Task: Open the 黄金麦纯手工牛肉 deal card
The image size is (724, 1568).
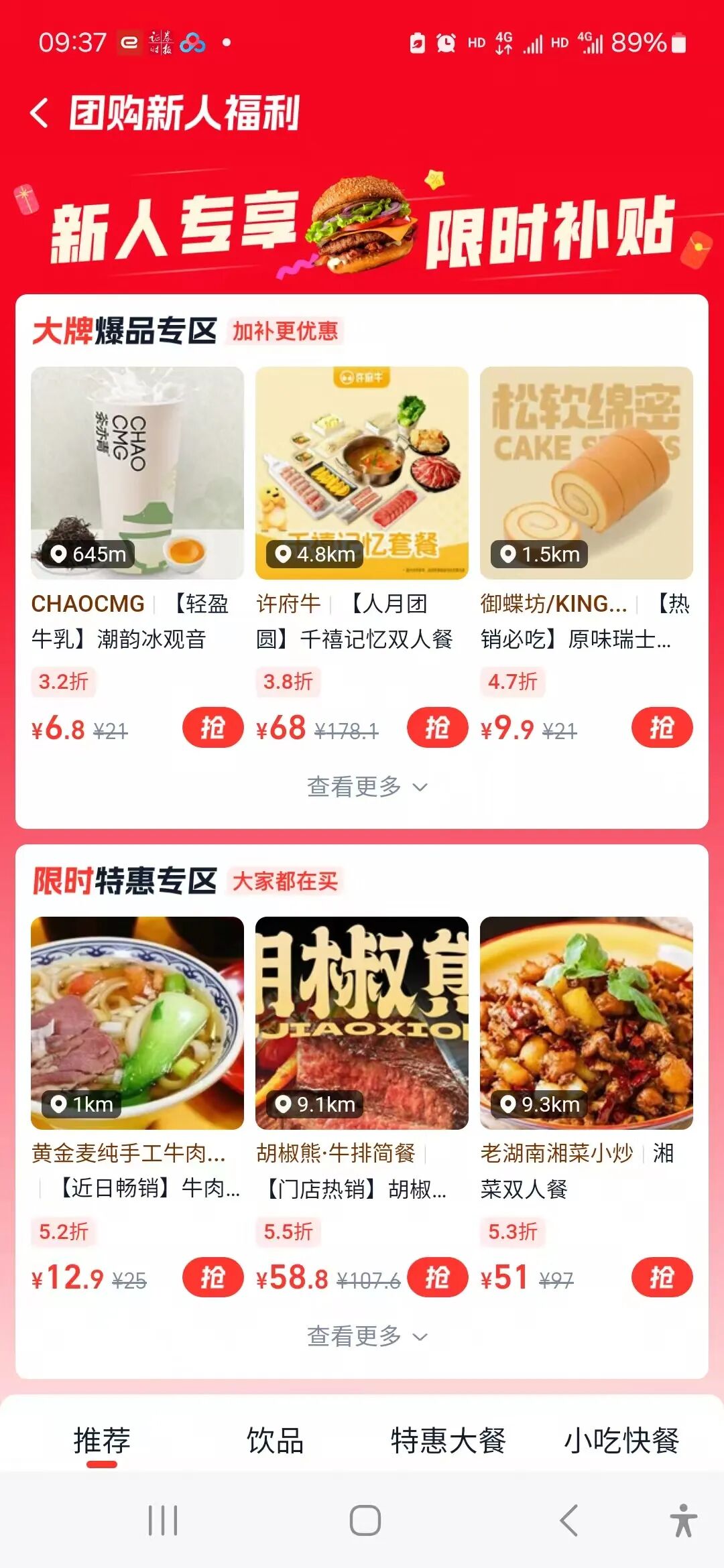Action: pos(137,1023)
